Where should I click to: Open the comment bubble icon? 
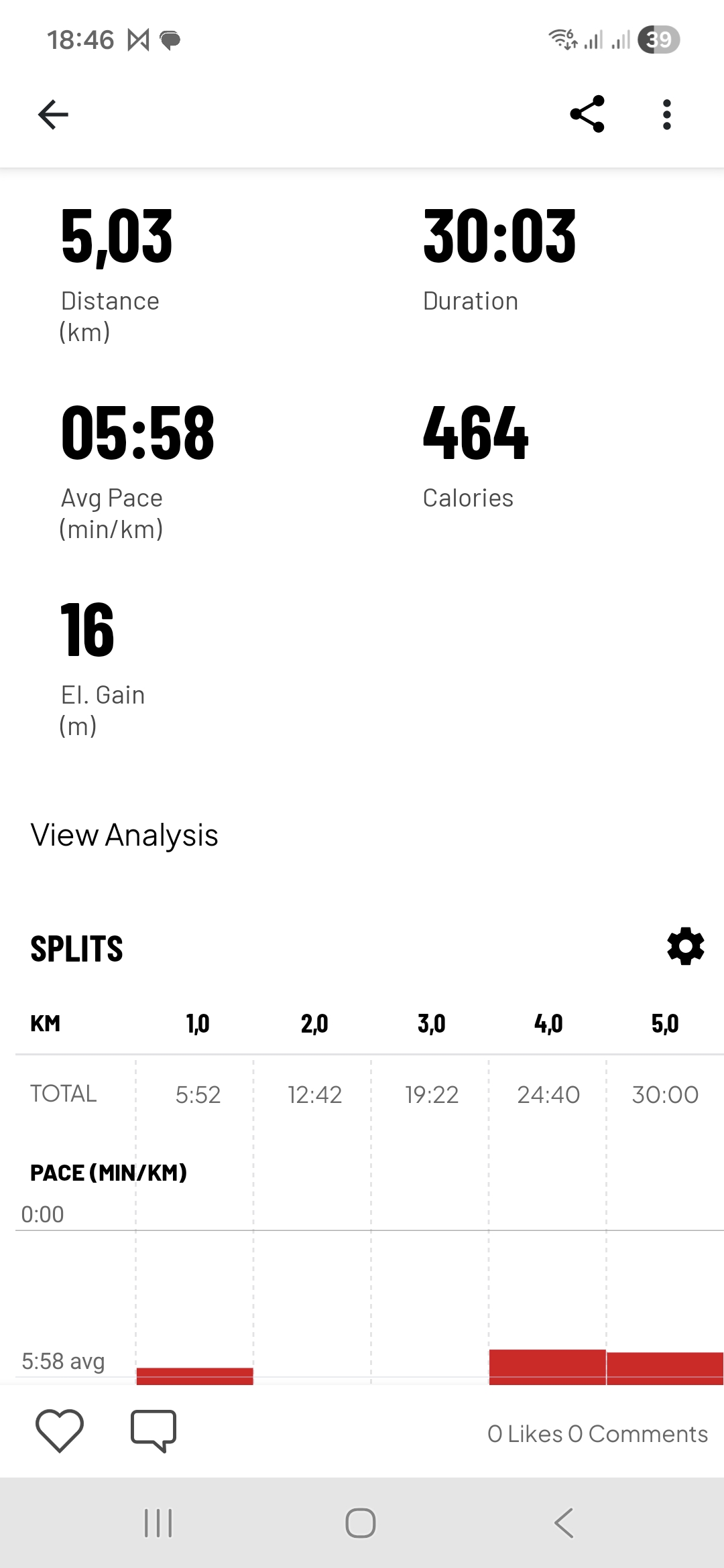[154, 1430]
